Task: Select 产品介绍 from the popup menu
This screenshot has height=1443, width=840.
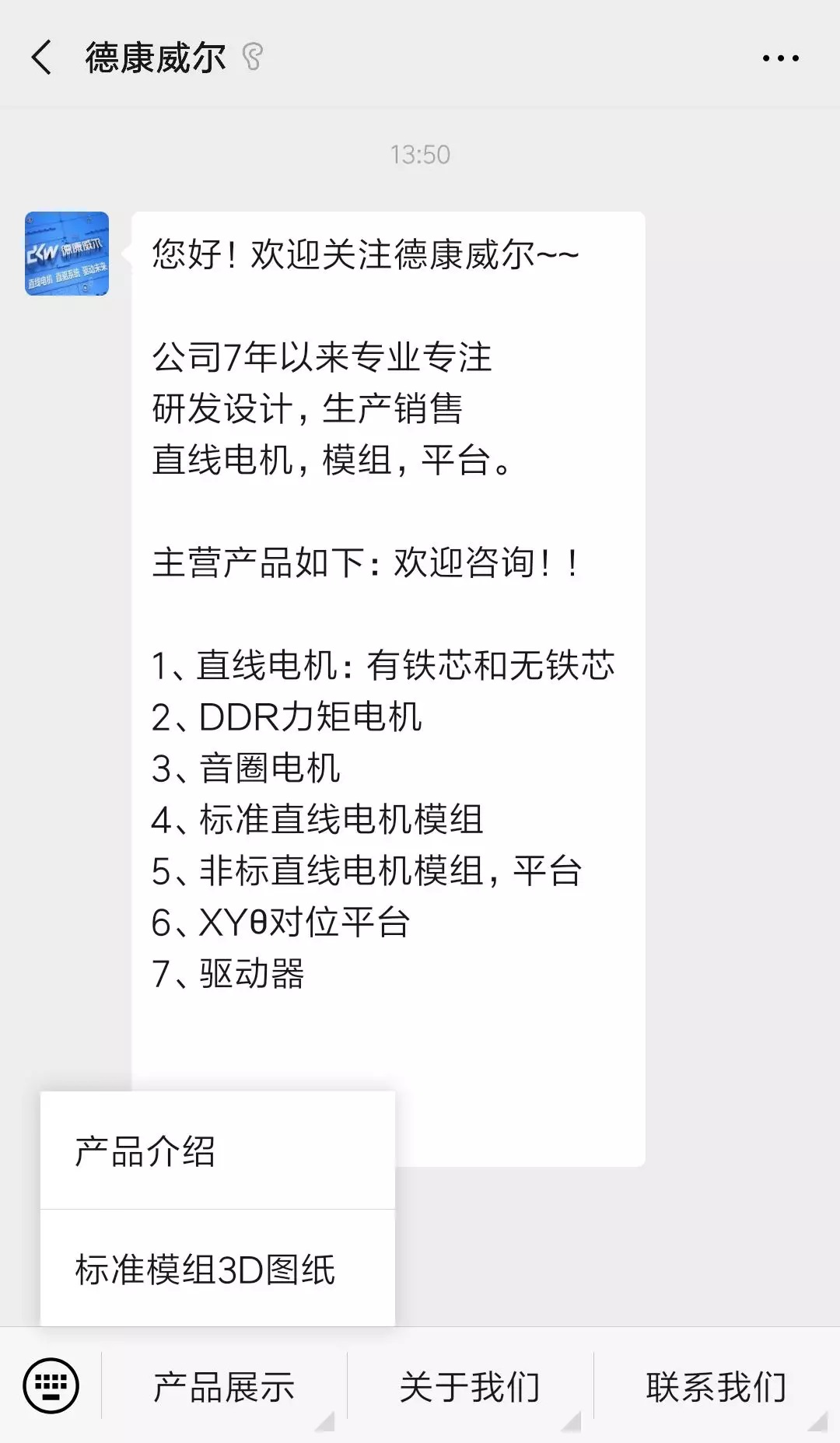Action: click(218, 1151)
